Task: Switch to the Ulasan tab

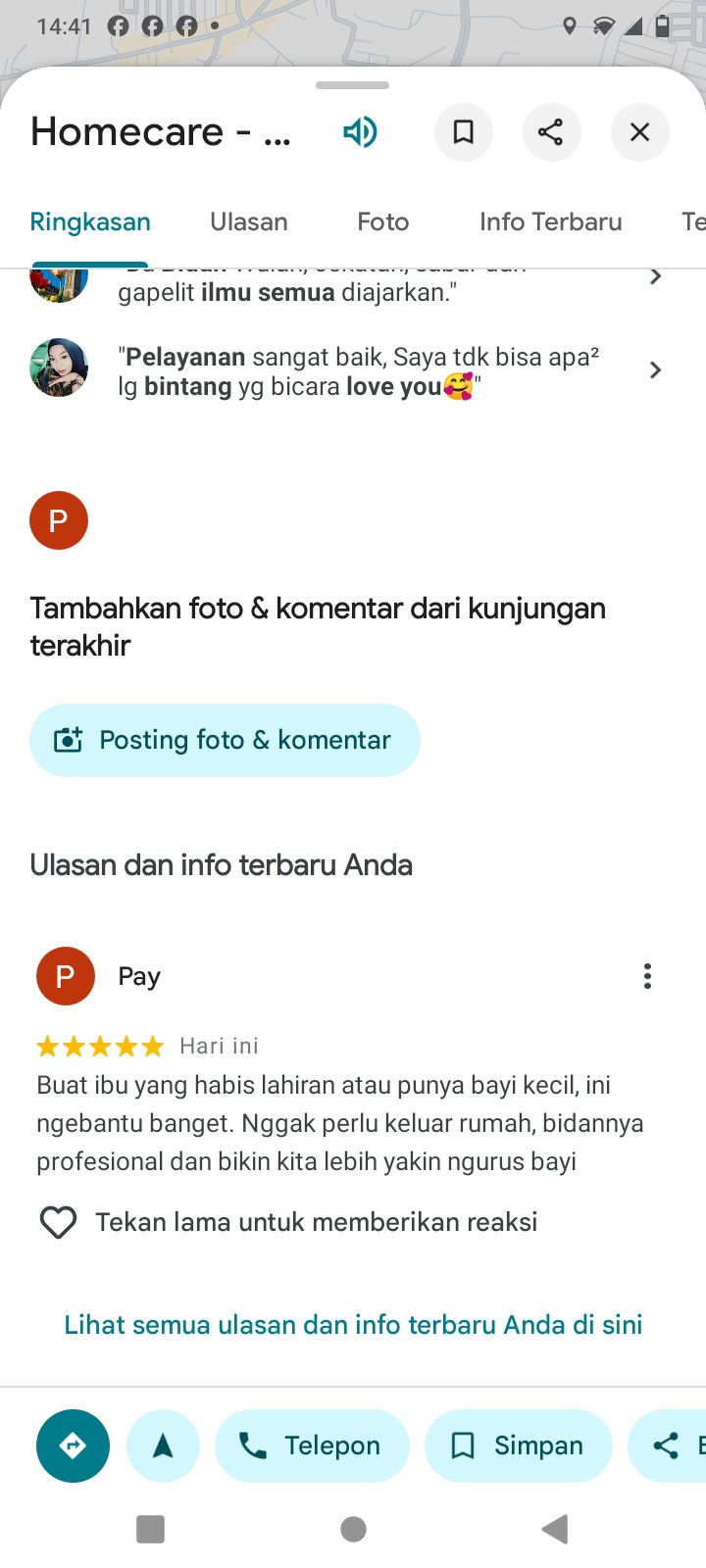Action: 249,221
